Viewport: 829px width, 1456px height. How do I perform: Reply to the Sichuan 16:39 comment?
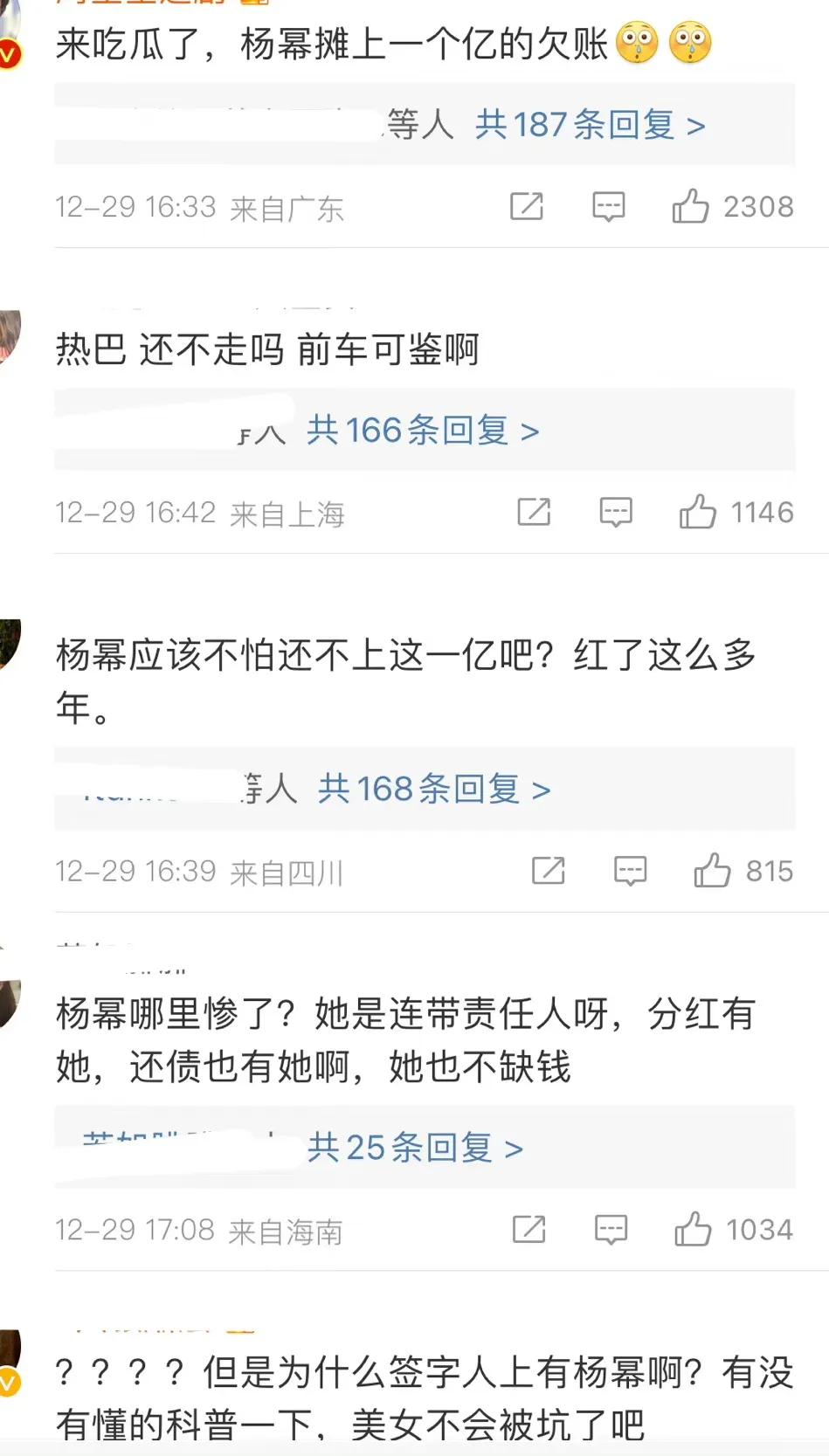click(x=630, y=871)
